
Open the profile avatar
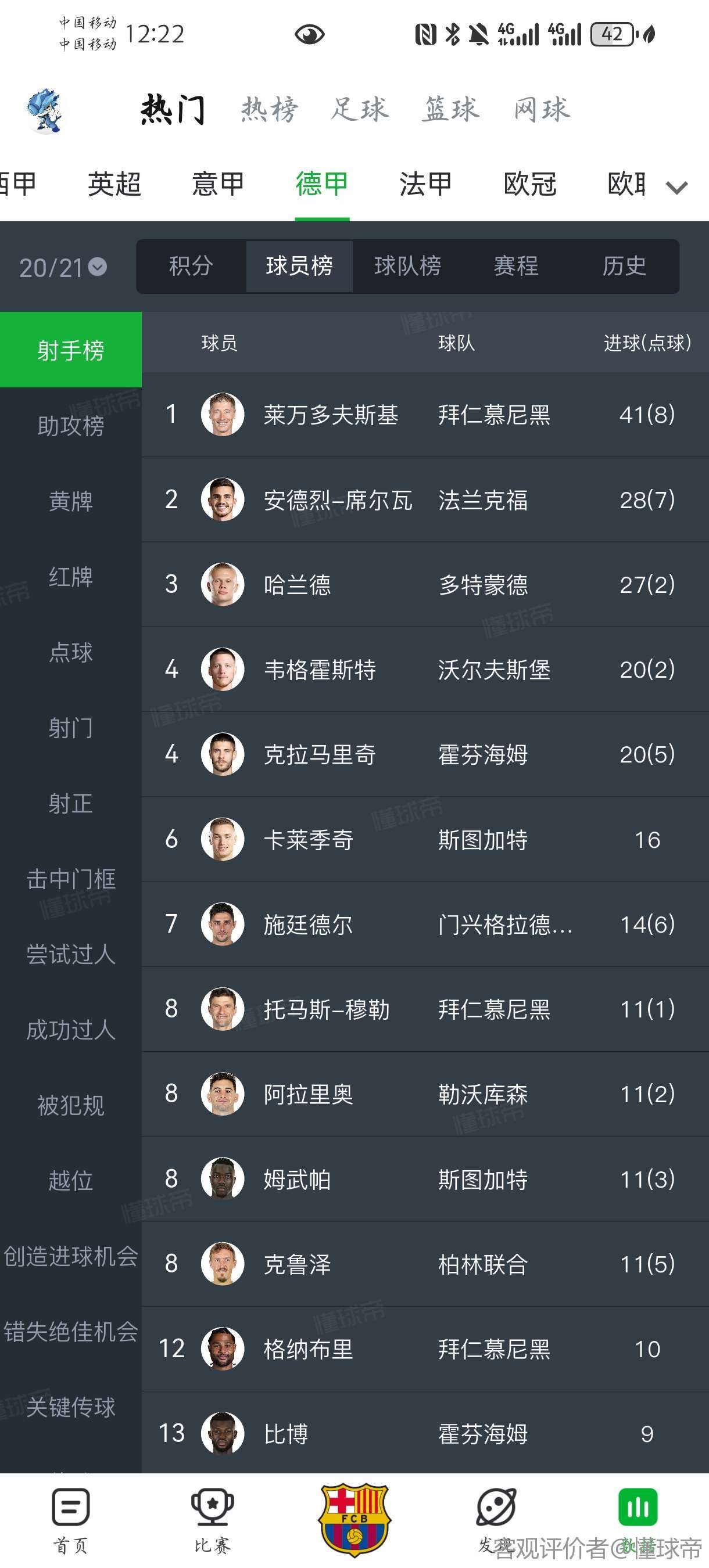click(x=45, y=110)
